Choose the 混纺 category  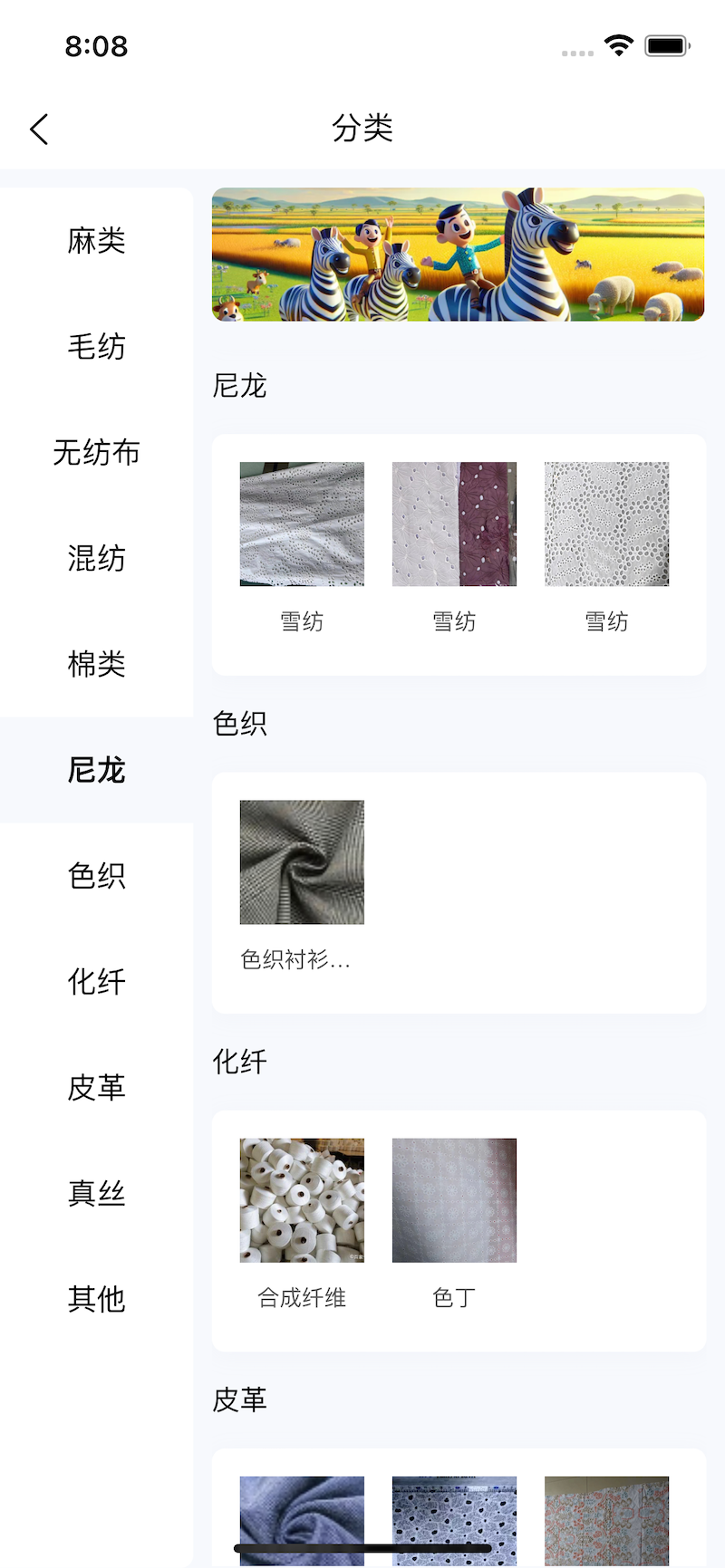(96, 558)
